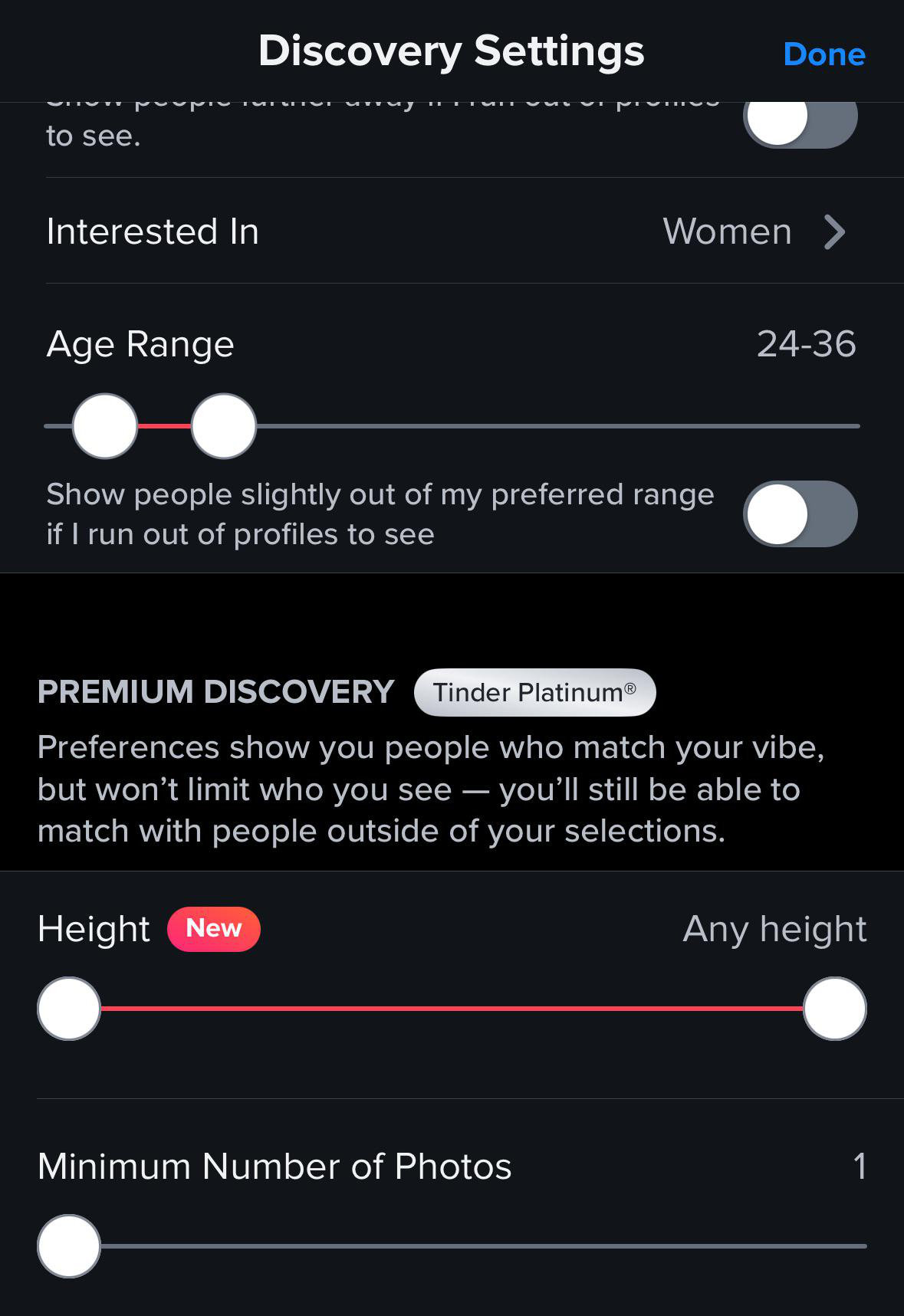Tap Done to save discovery settings
This screenshot has width=904, height=1316.
[x=823, y=54]
